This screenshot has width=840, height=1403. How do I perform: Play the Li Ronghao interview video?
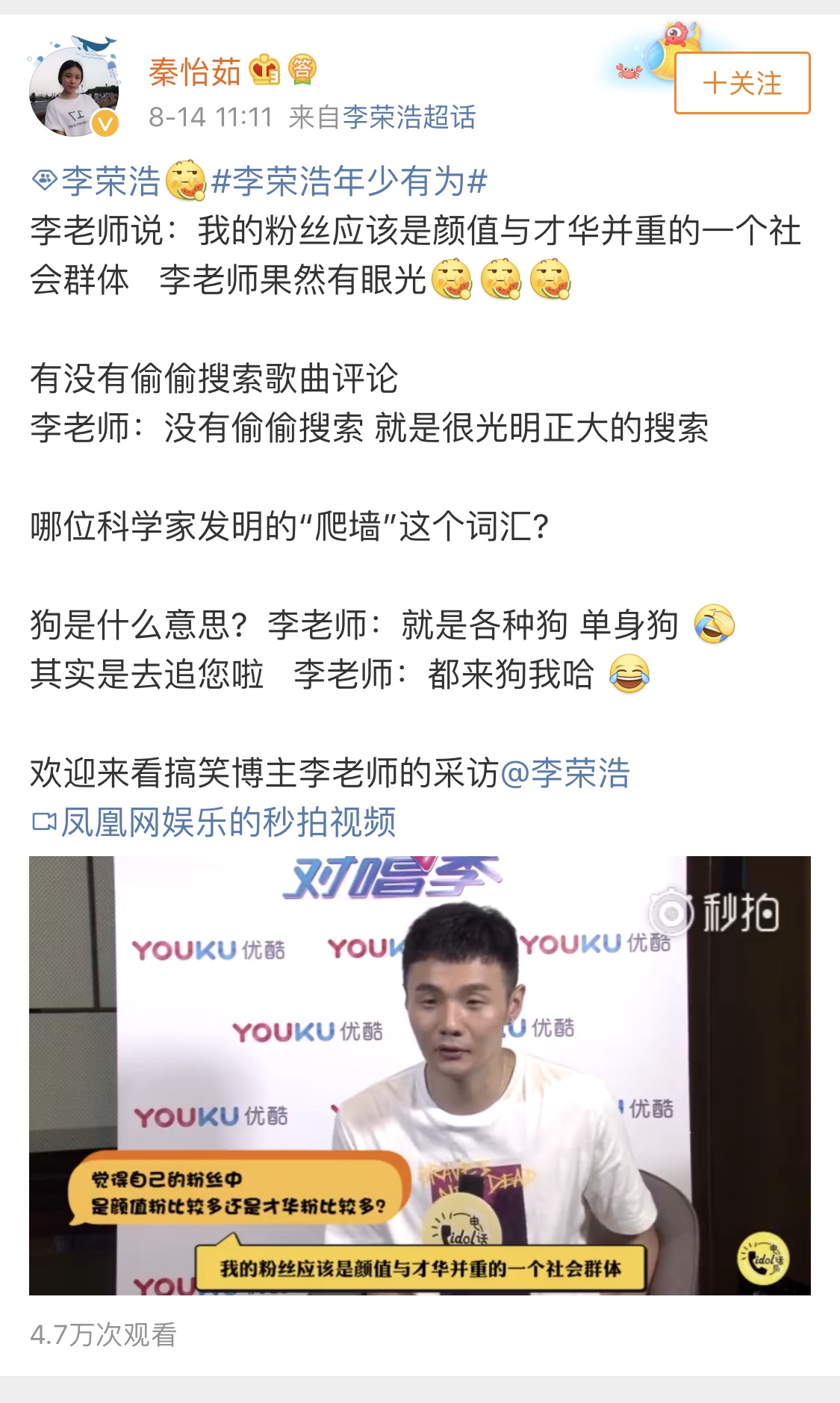click(420, 1076)
